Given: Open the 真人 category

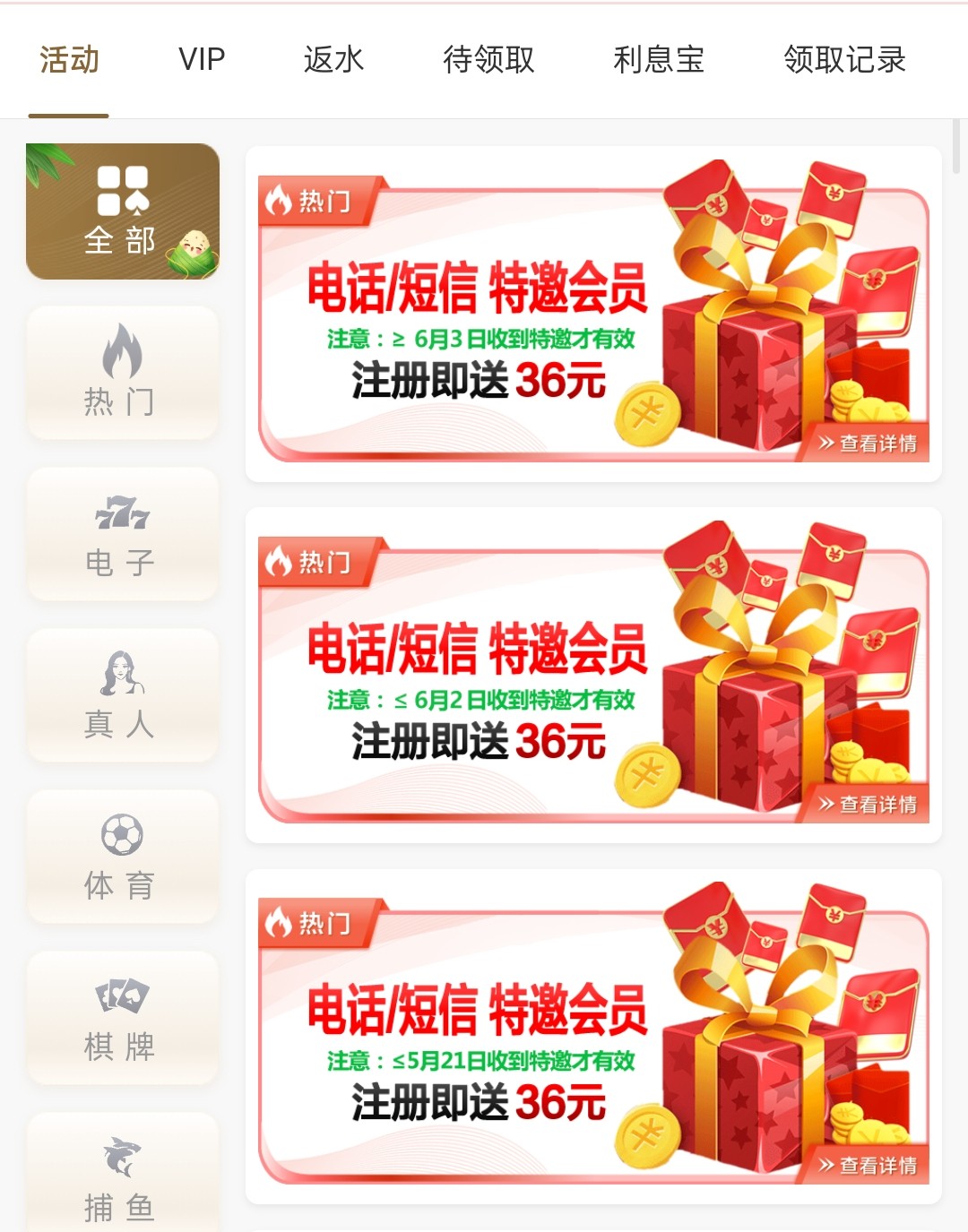Looking at the screenshot, I should click(x=123, y=695).
